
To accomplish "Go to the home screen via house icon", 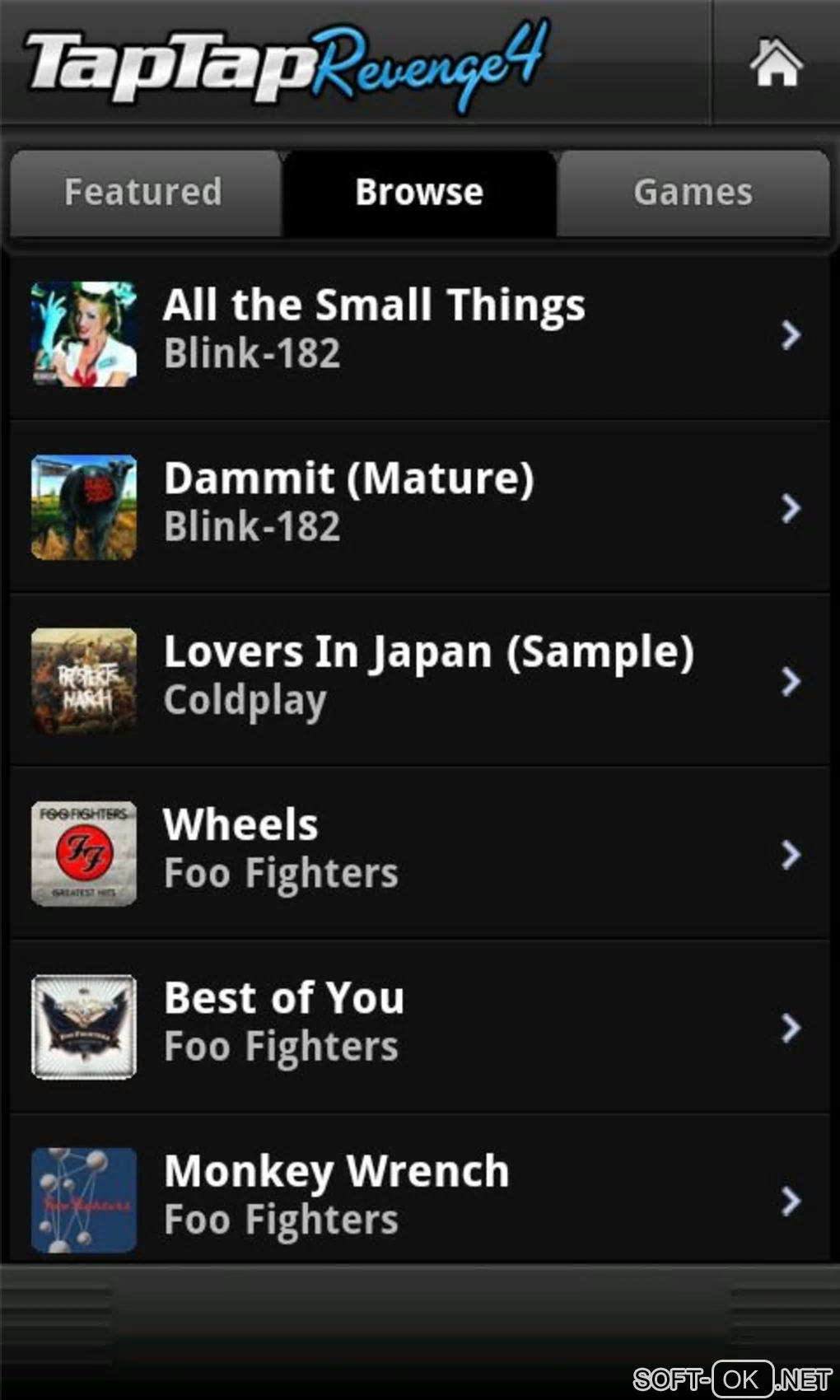I will point(775,63).
